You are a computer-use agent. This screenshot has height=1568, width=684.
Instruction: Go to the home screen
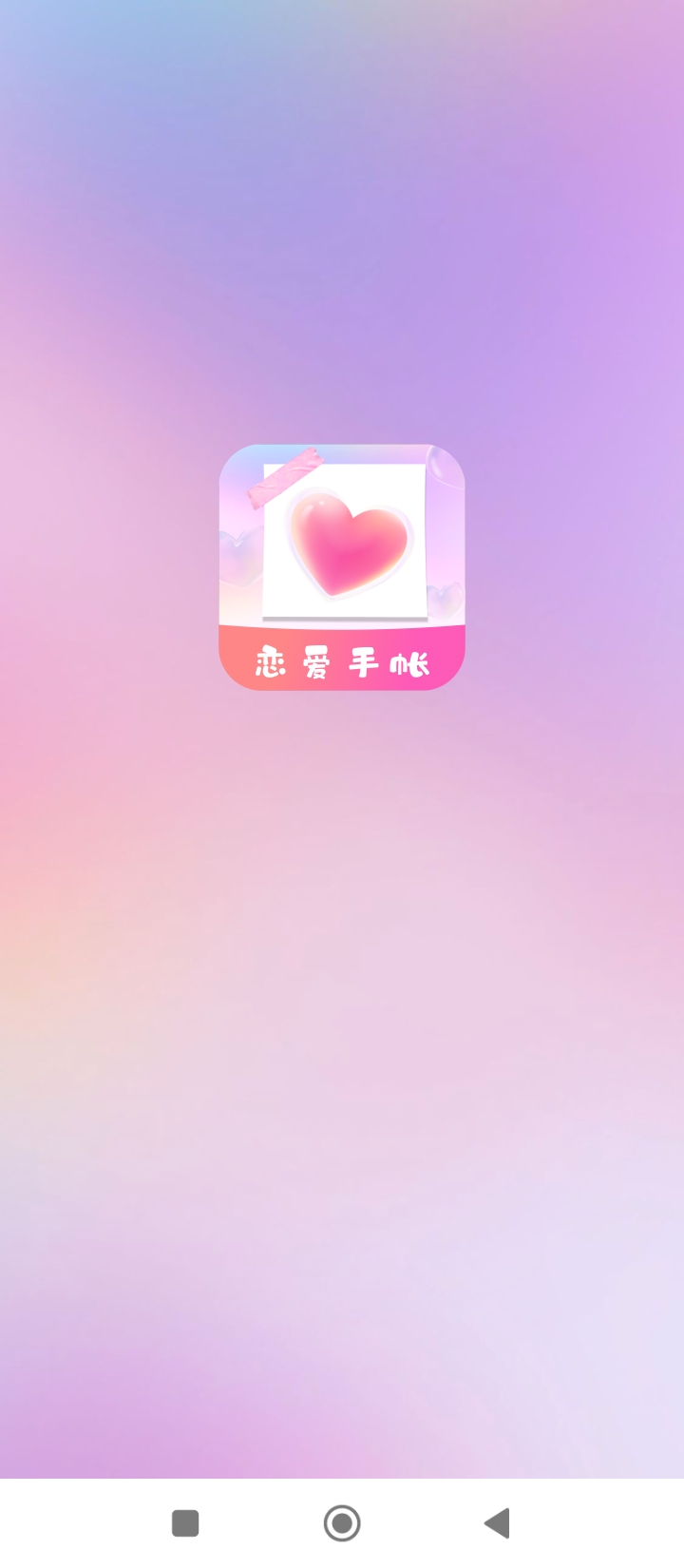click(342, 1522)
